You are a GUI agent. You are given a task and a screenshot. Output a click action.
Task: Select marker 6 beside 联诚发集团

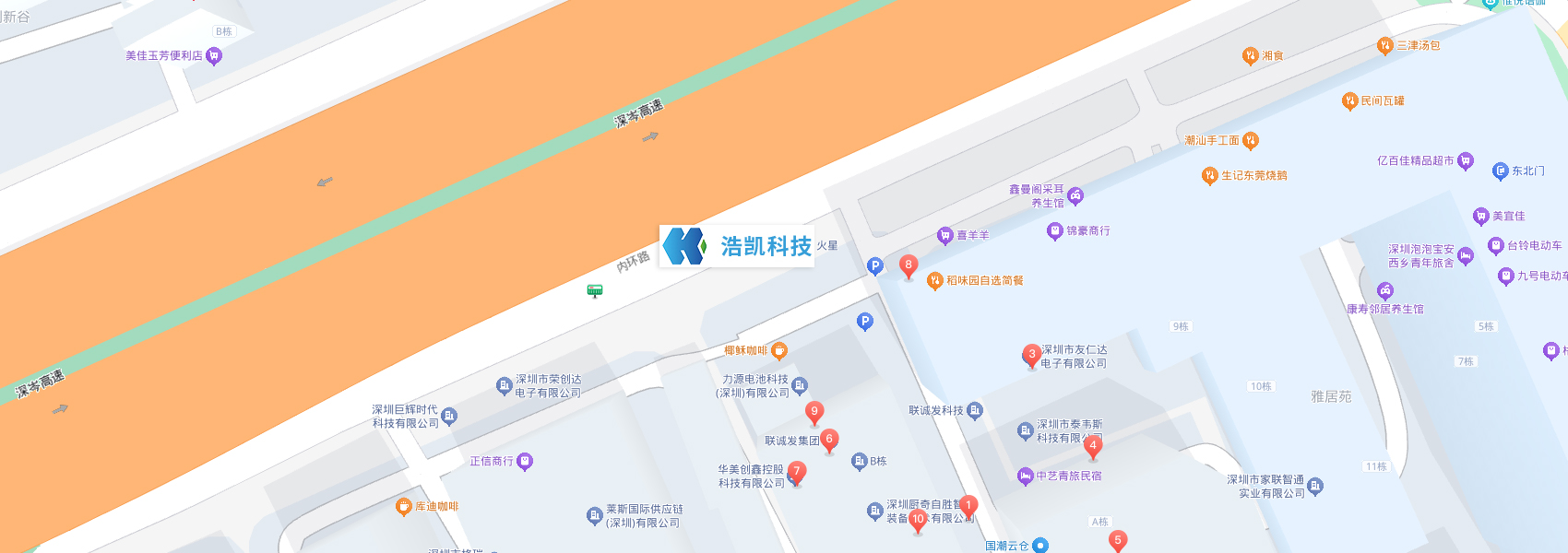click(829, 440)
